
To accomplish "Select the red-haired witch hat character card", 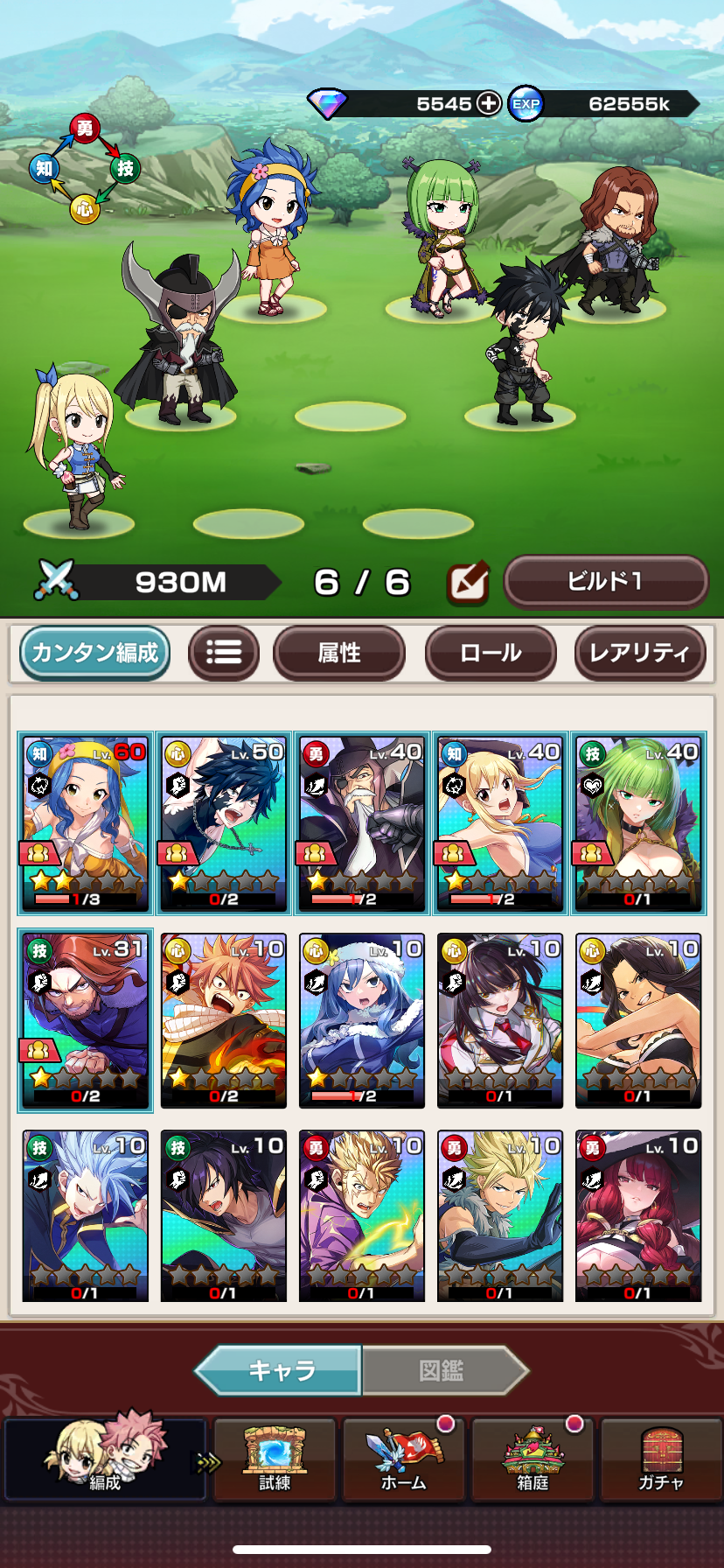I will click(638, 1216).
